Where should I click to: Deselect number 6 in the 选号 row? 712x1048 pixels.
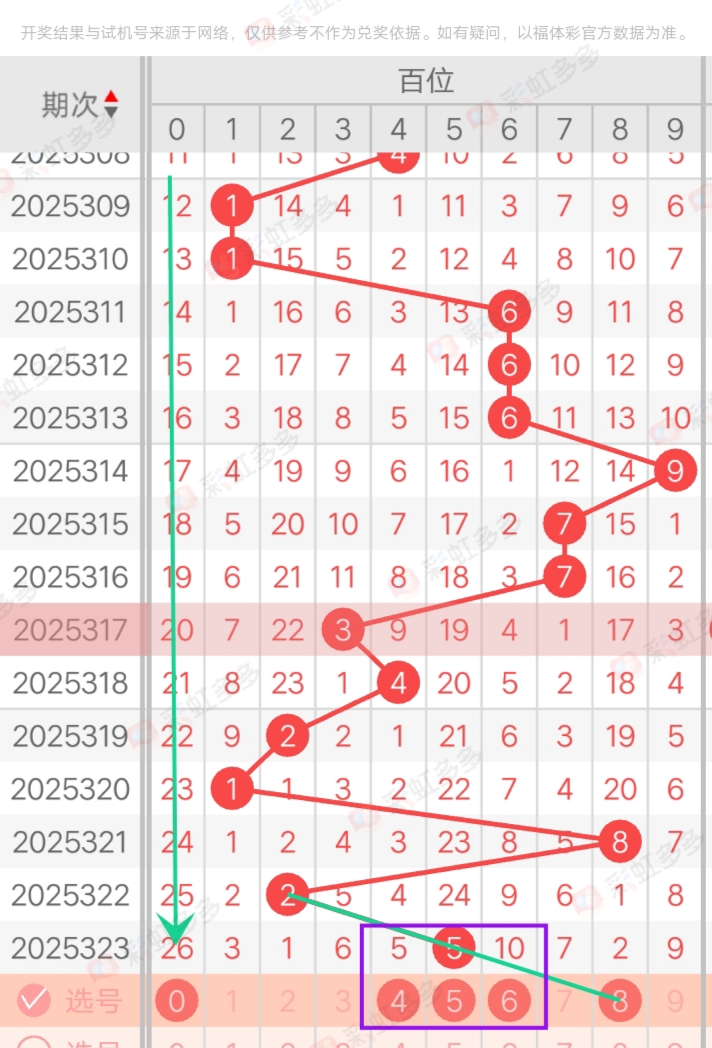tap(510, 1000)
